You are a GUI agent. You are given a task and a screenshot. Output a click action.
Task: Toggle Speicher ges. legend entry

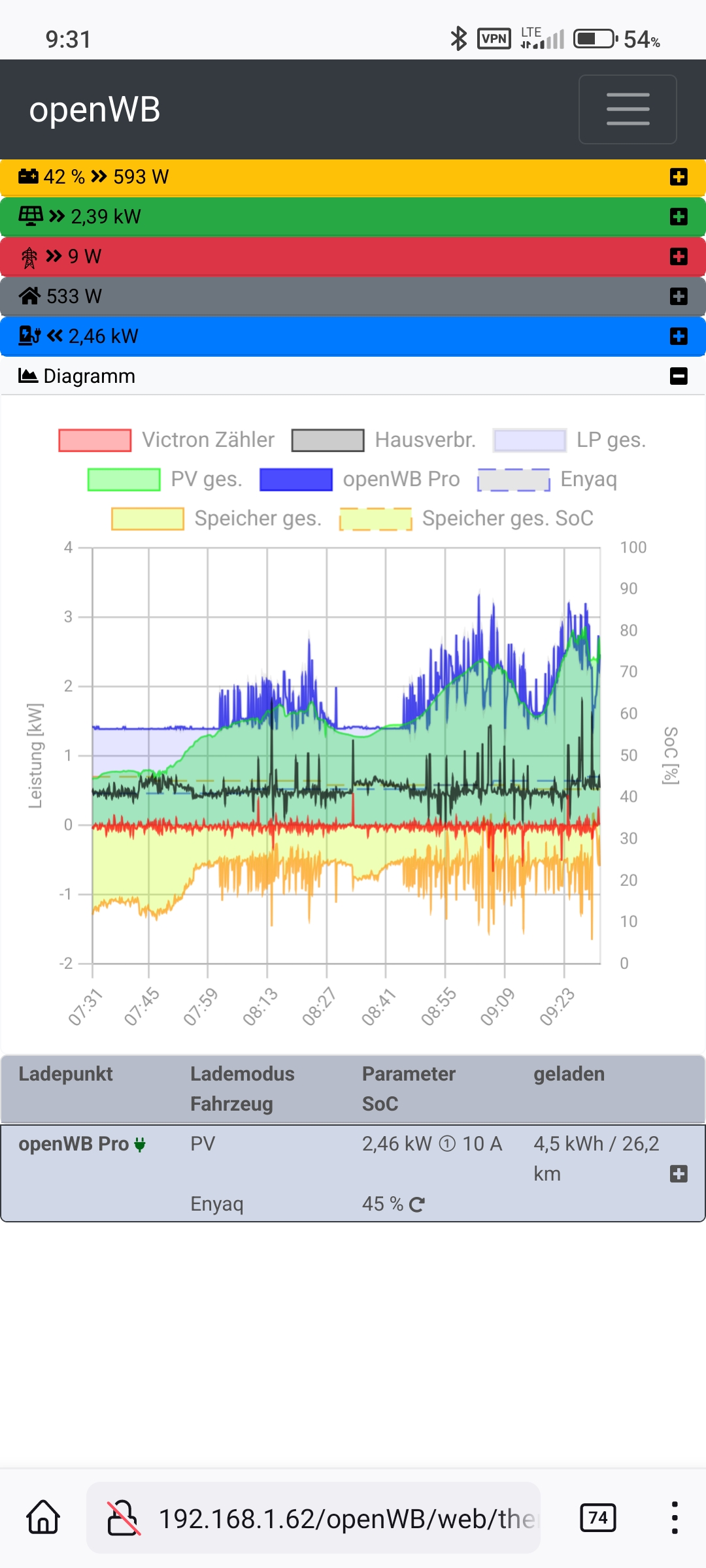(216, 519)
